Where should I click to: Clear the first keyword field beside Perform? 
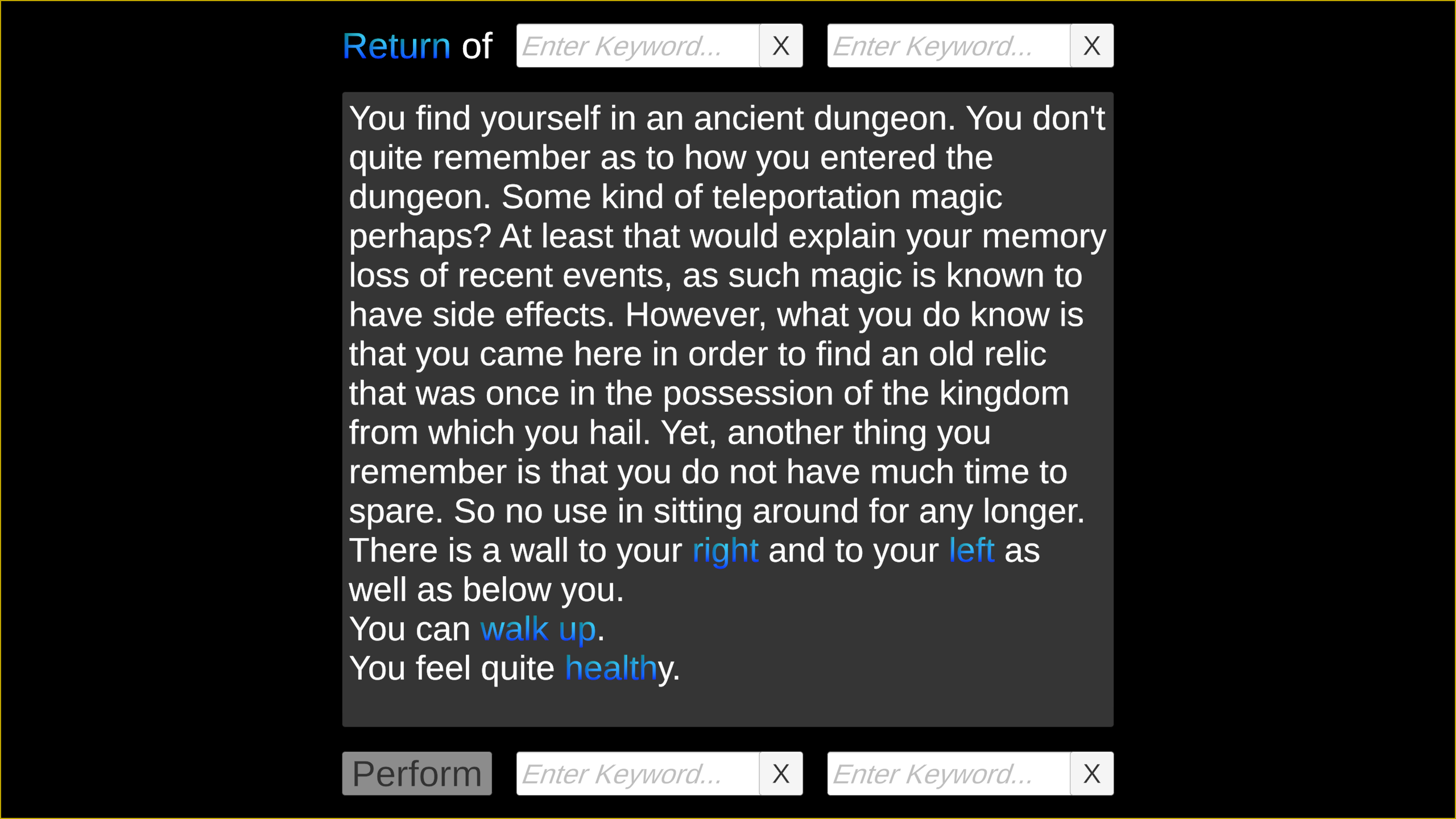tap(781, 773)
